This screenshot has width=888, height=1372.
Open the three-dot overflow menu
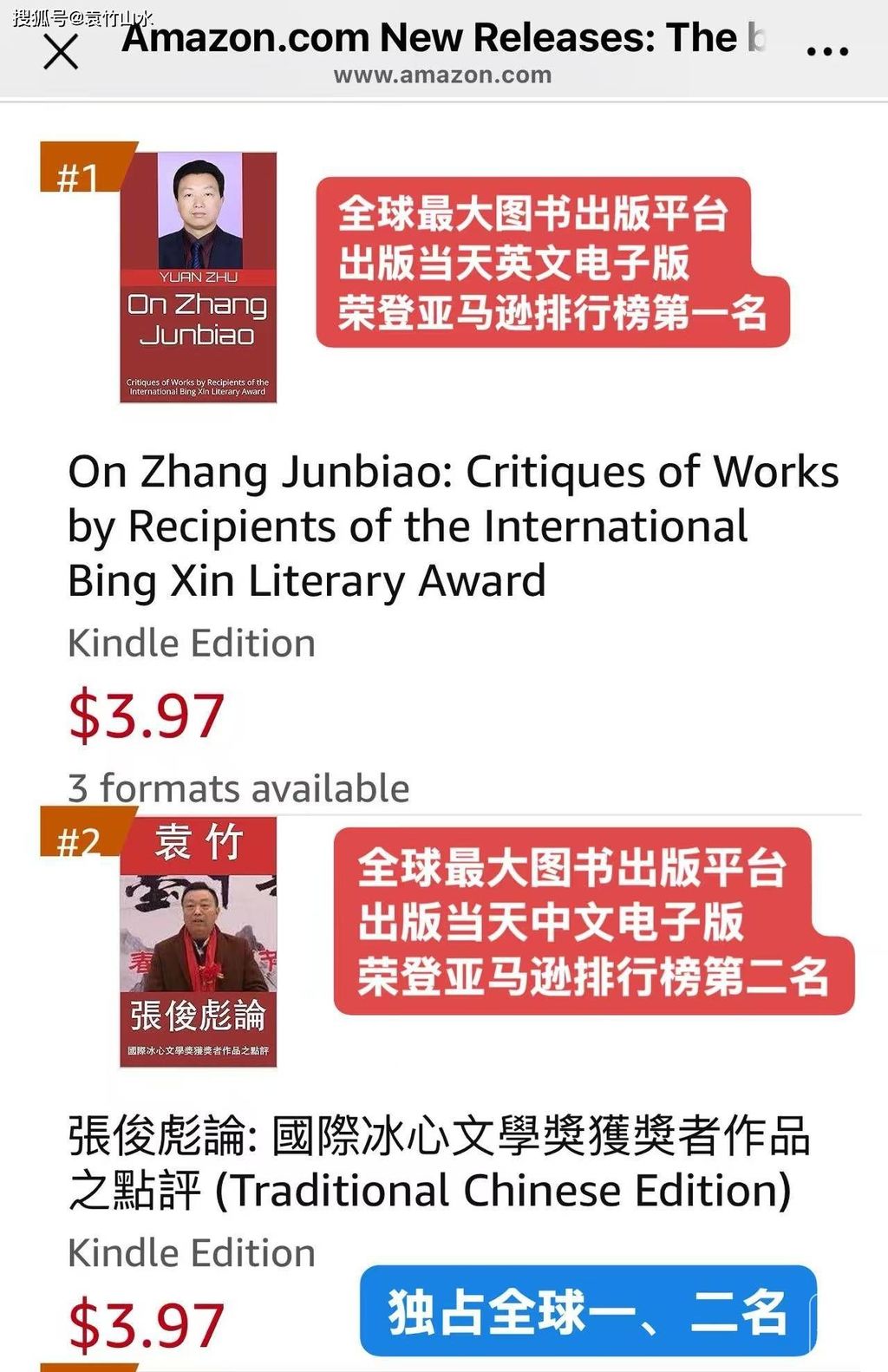(826, 51)
